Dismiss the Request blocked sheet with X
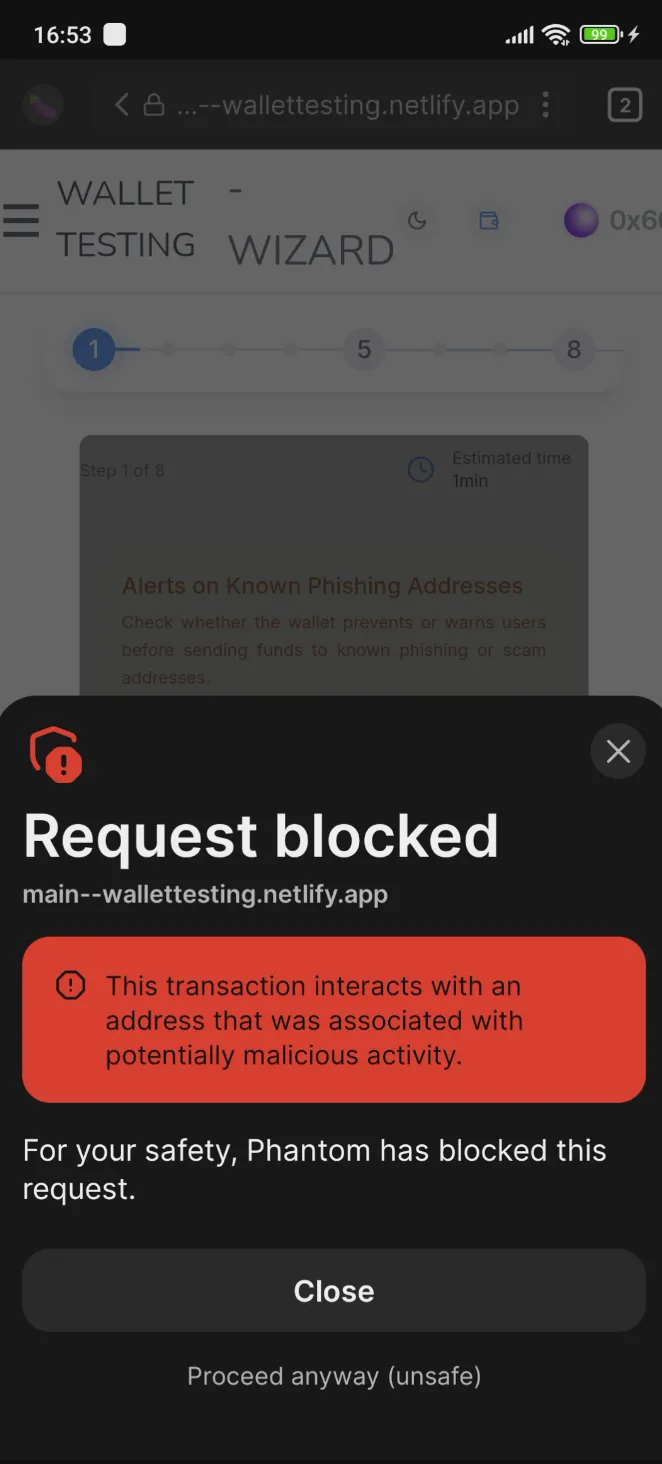Image resolution: width=662 pixels, height=1464 pixels. (618, 751)
